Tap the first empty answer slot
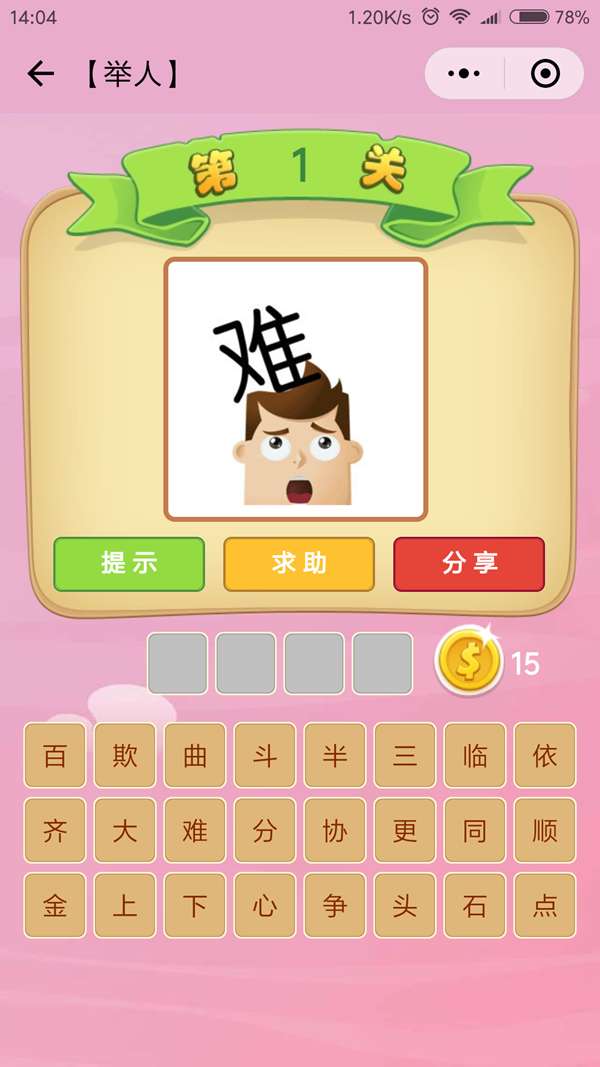This screenshot has width=600, height=1067. point(178,663)
